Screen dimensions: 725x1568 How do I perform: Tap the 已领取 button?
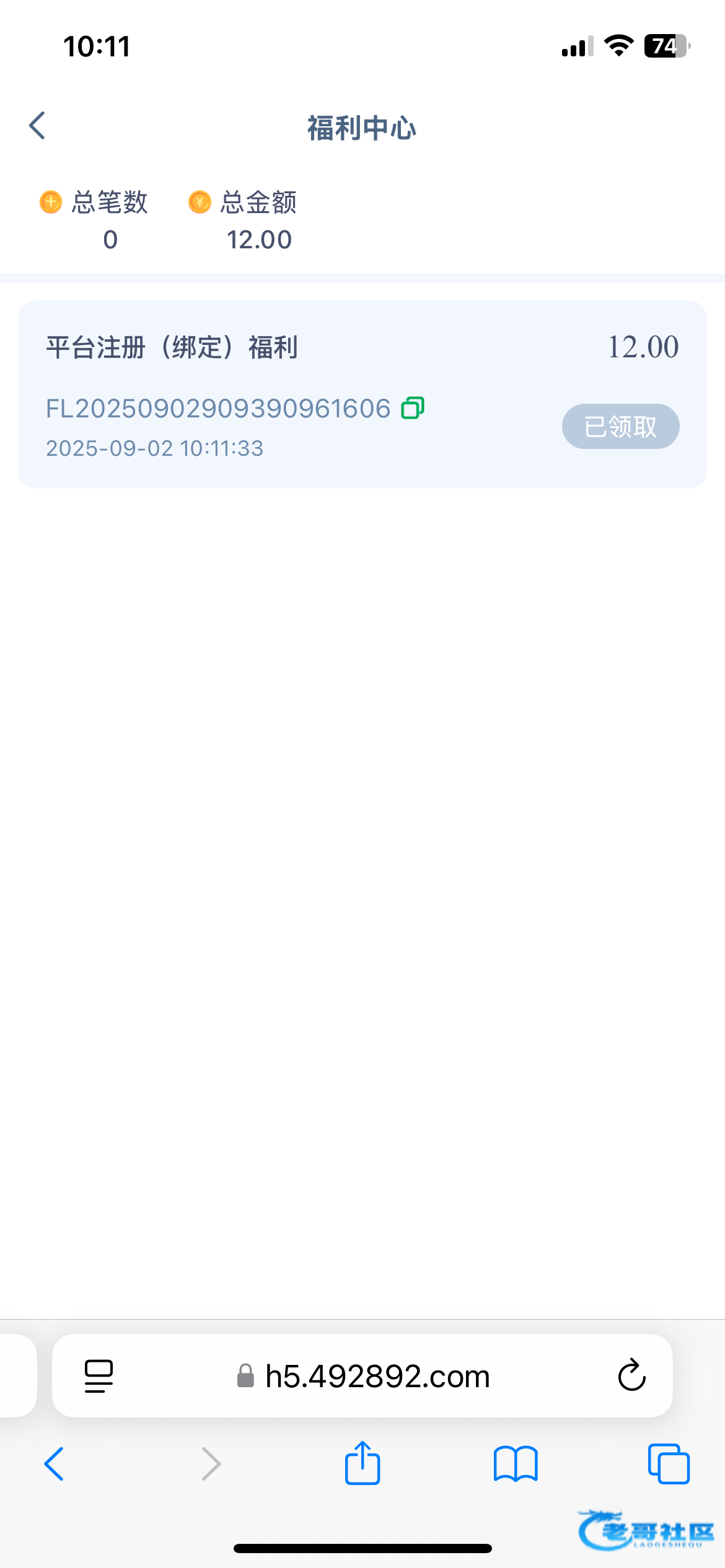620,427
